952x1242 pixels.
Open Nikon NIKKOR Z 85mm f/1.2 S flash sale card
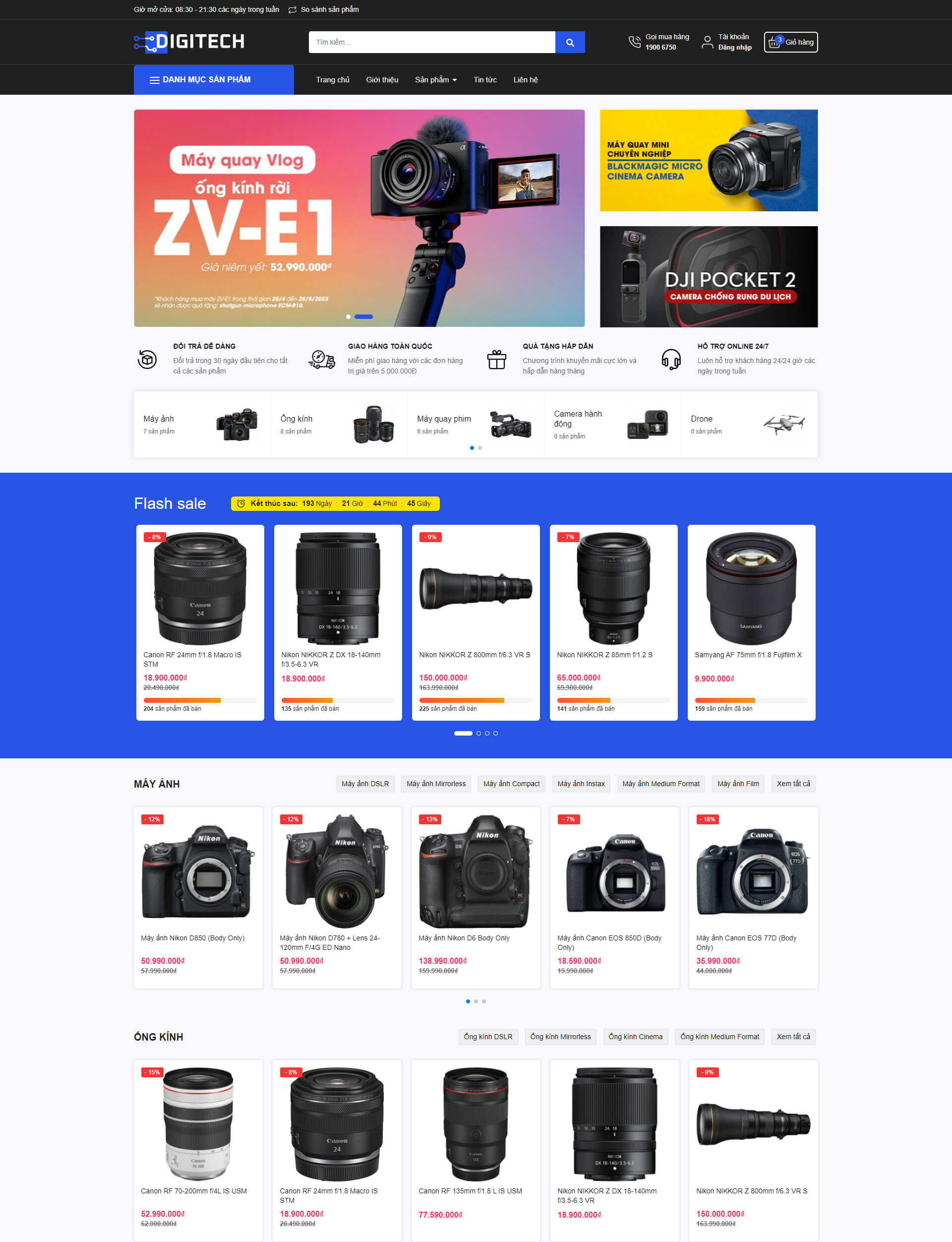pos(613,622)
